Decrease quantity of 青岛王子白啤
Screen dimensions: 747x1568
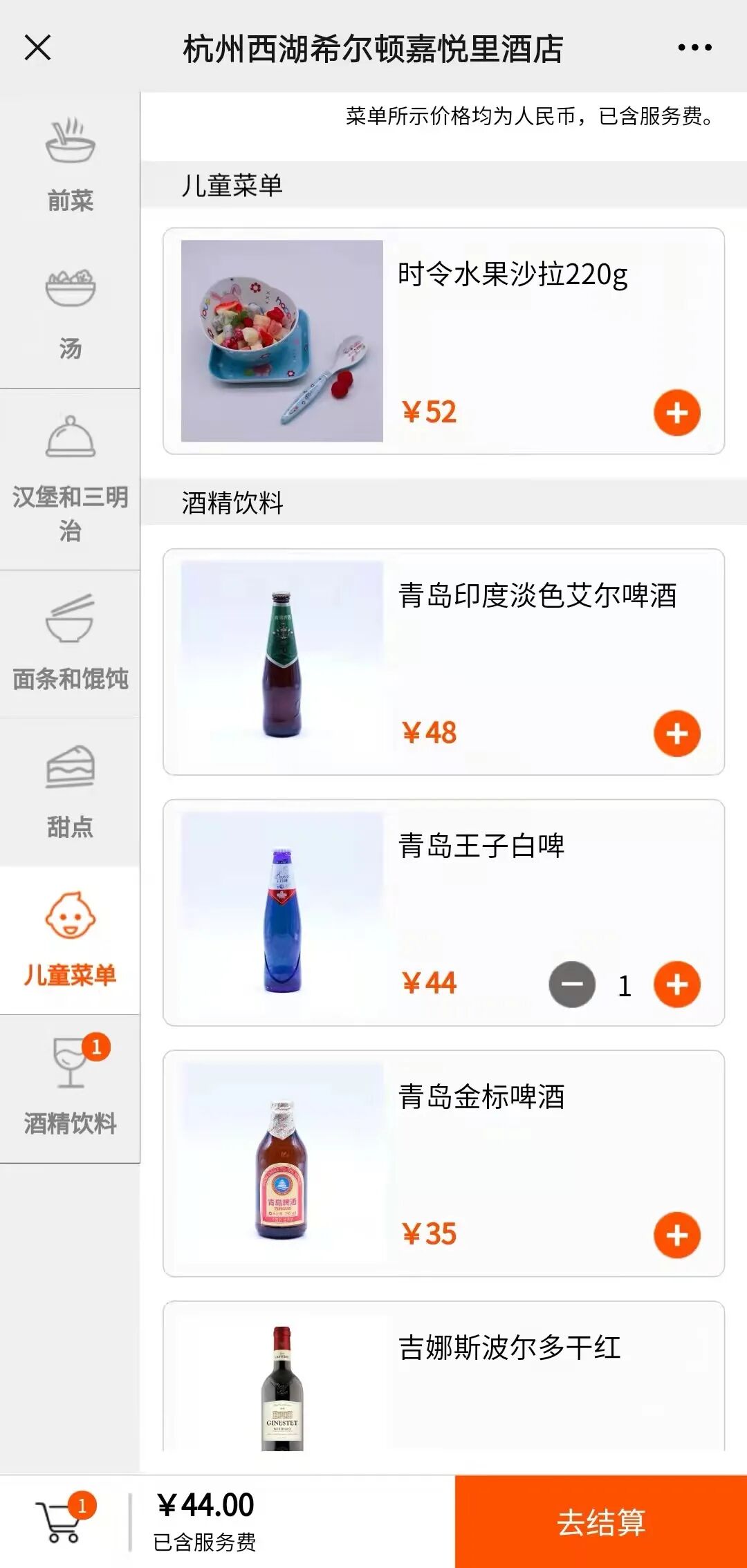tap(572, 984)
